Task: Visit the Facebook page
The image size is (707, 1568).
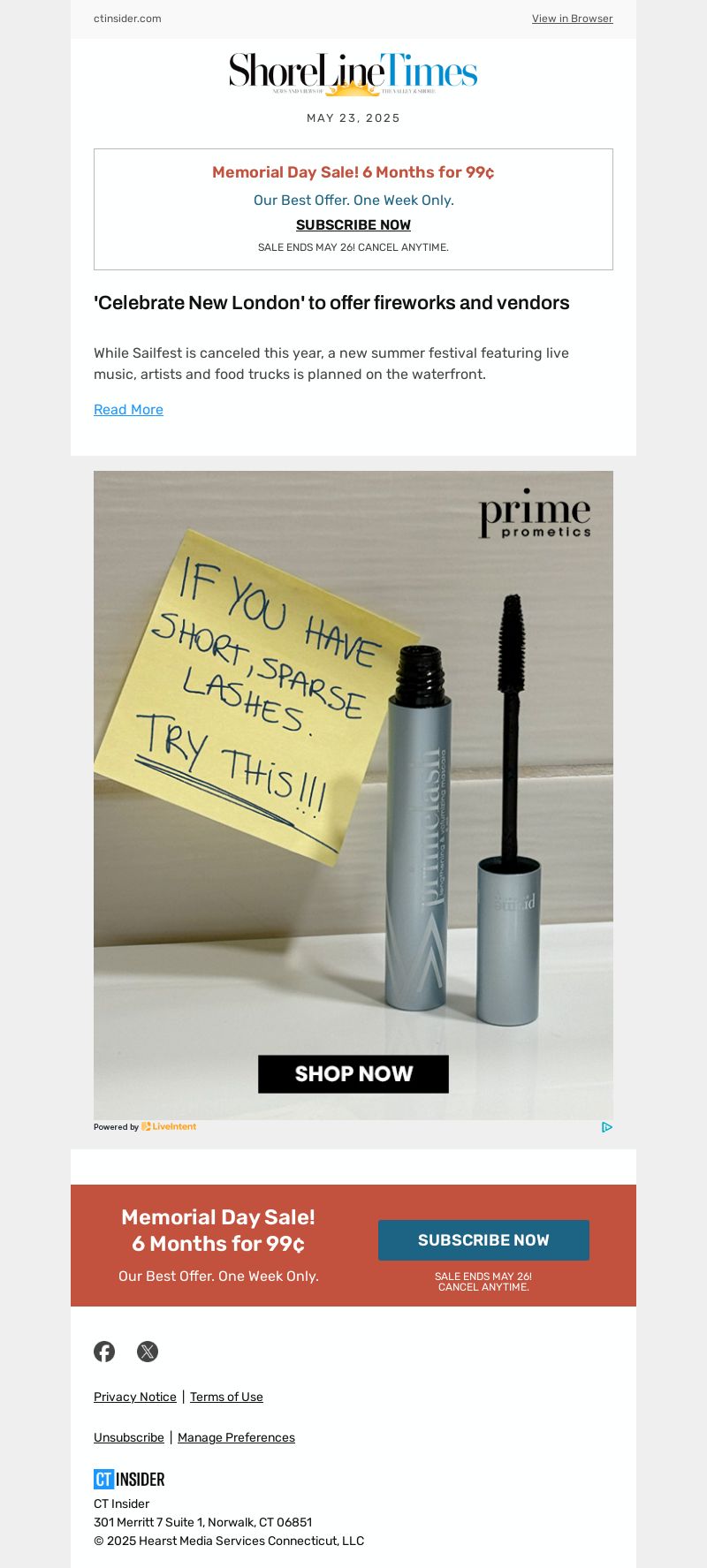Action: coord(104,1352)
